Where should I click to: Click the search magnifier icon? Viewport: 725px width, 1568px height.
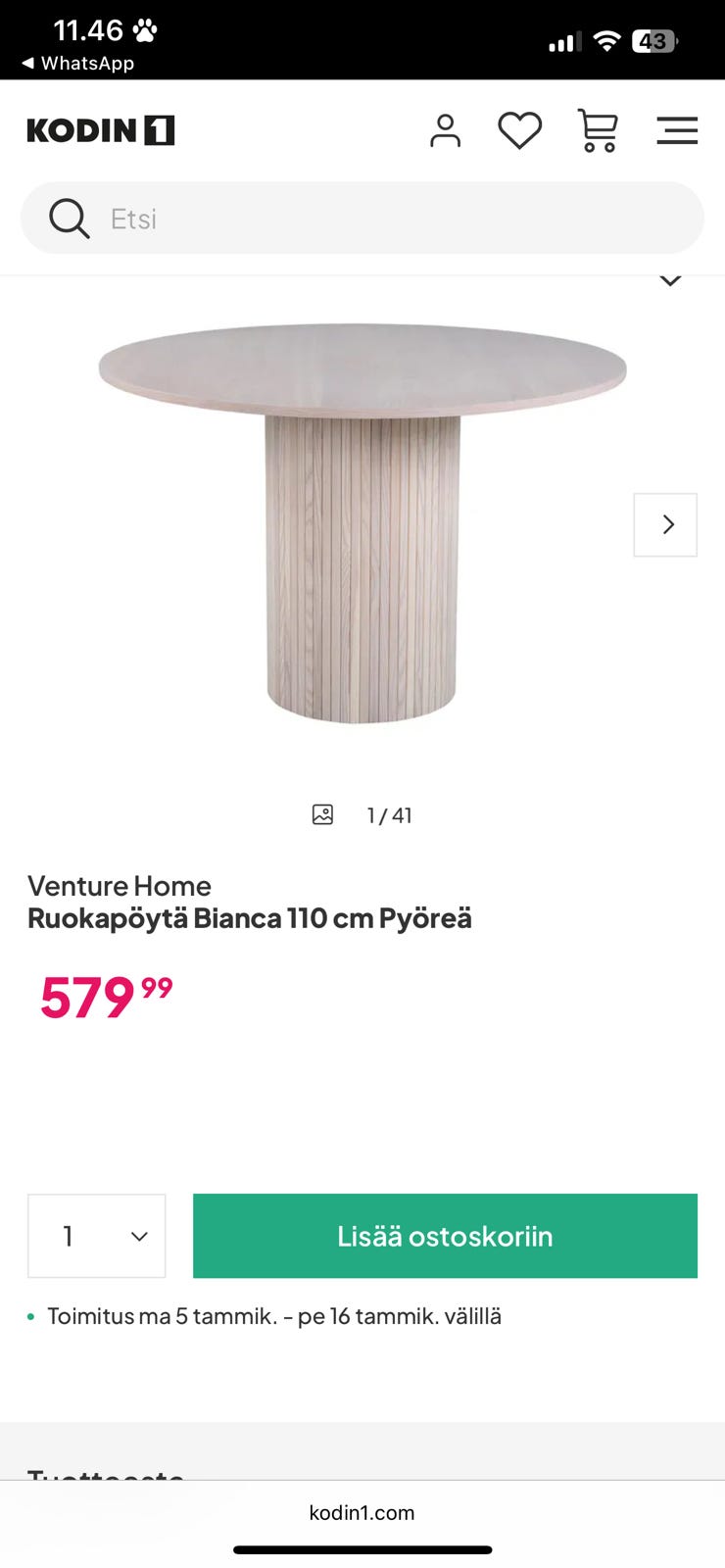(69, 218)
